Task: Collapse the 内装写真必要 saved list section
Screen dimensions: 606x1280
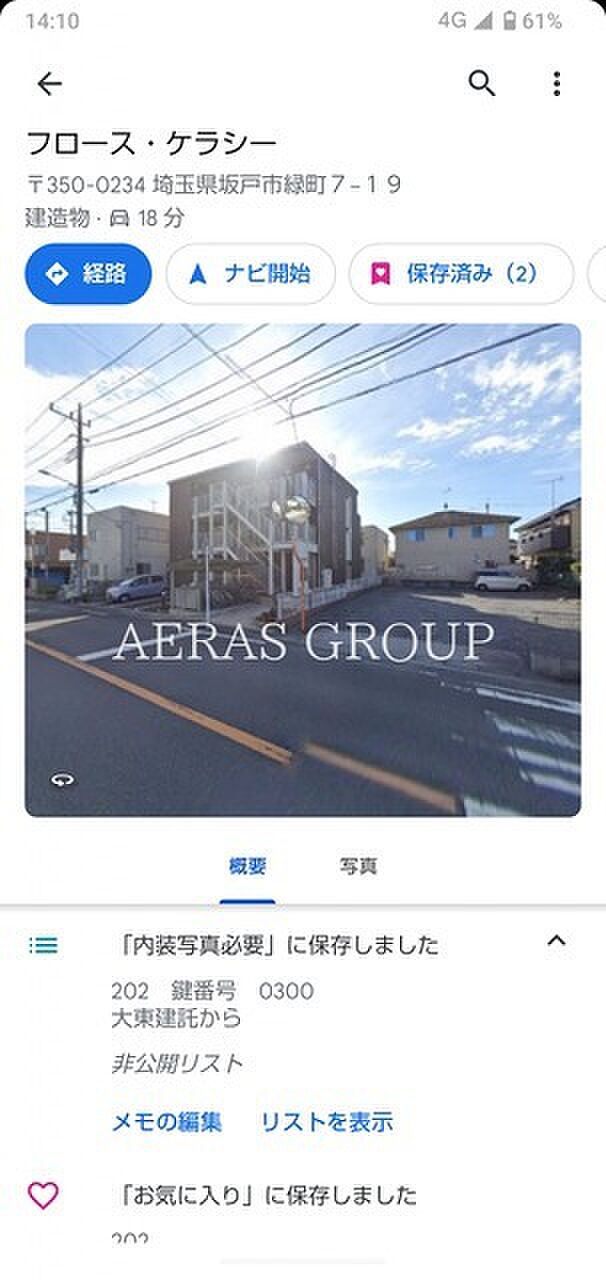Action: coord(557,941)
